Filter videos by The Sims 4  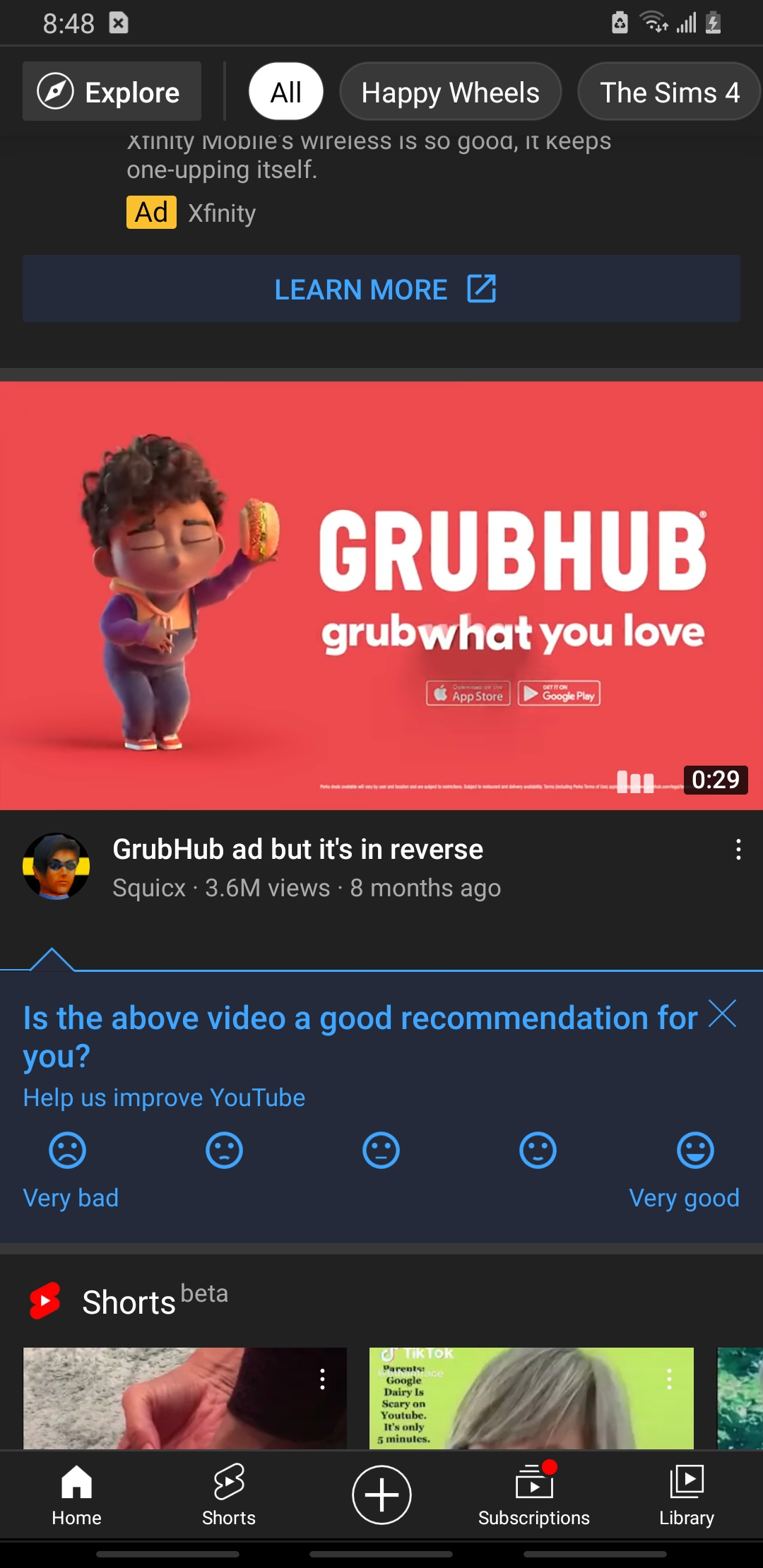668,92
